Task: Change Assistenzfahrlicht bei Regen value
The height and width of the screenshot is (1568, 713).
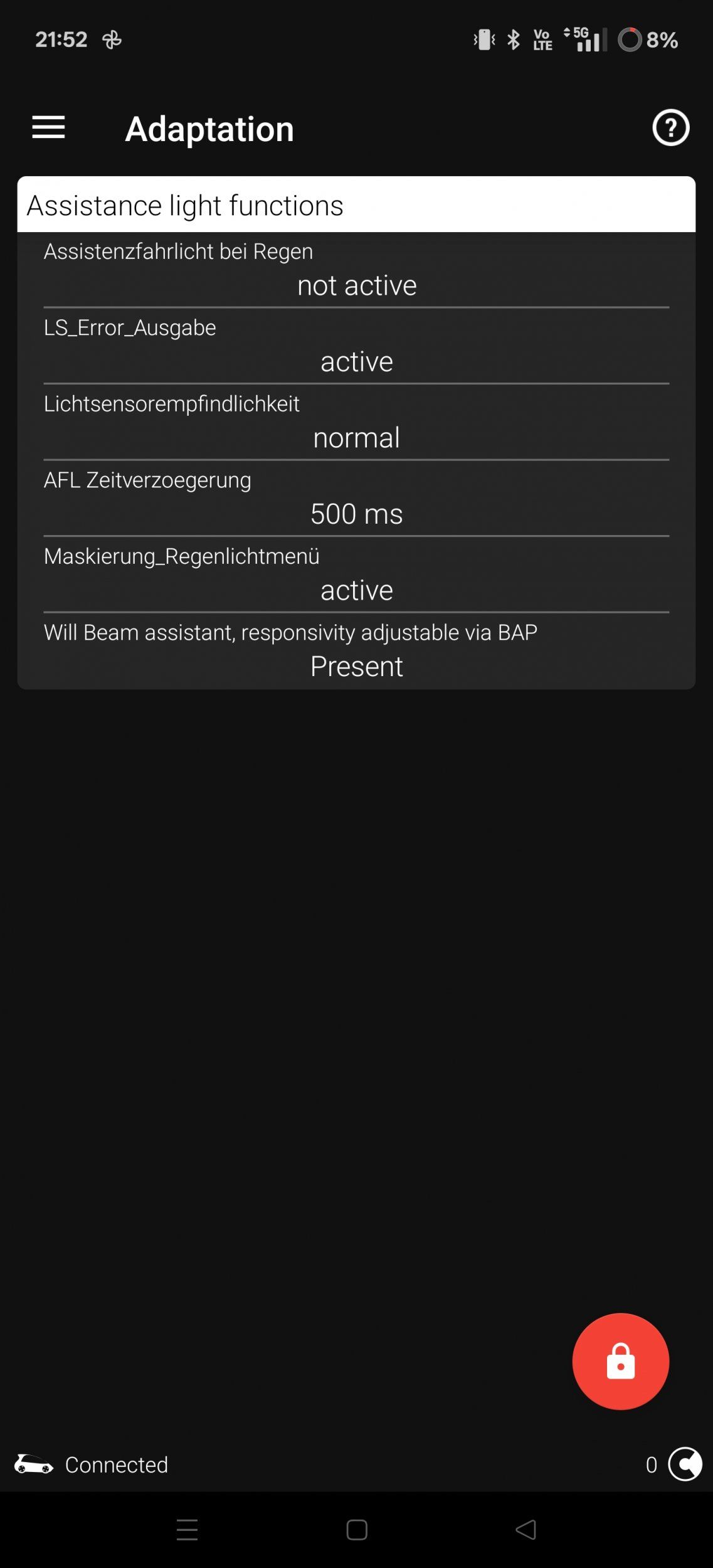Action: [356, 271]
